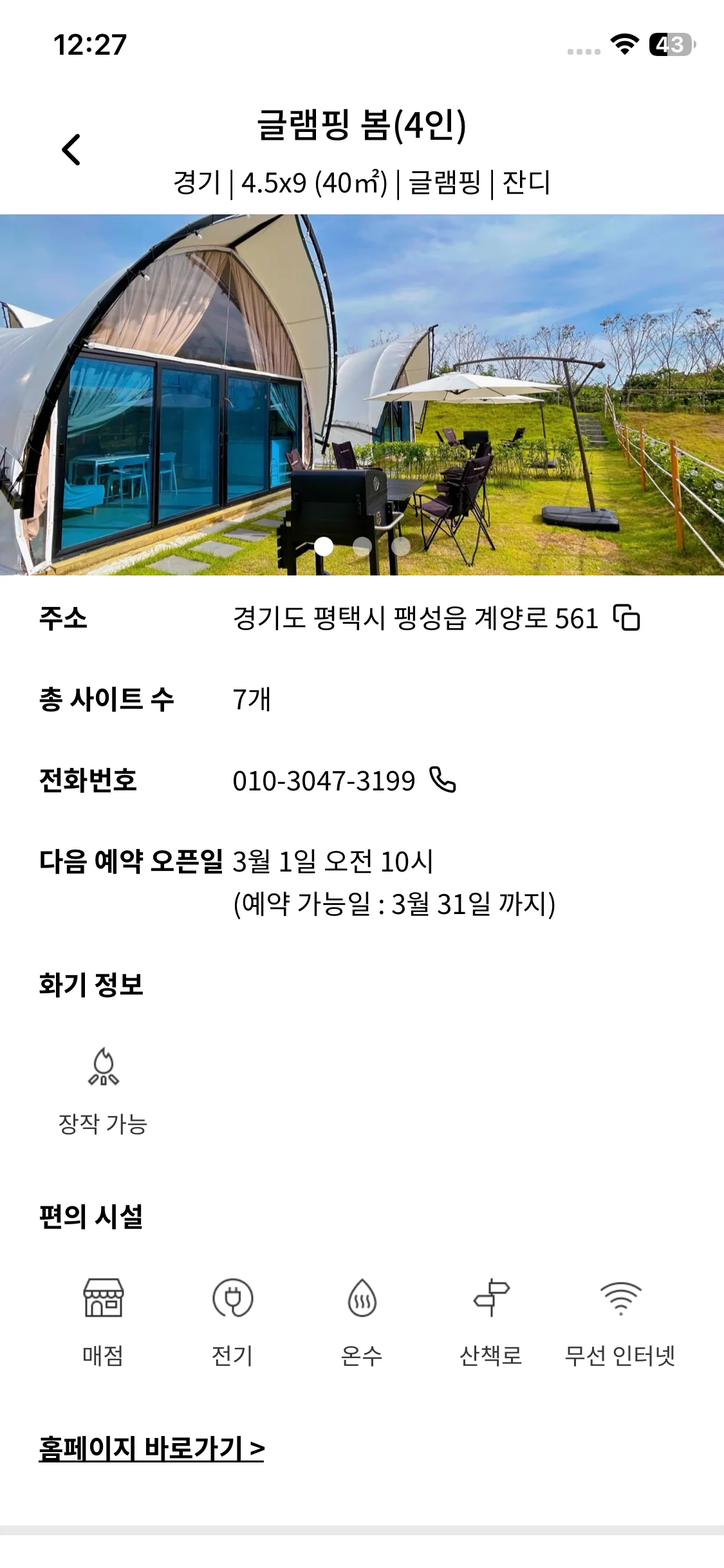Go back using the arrow

tap(71, 150)
